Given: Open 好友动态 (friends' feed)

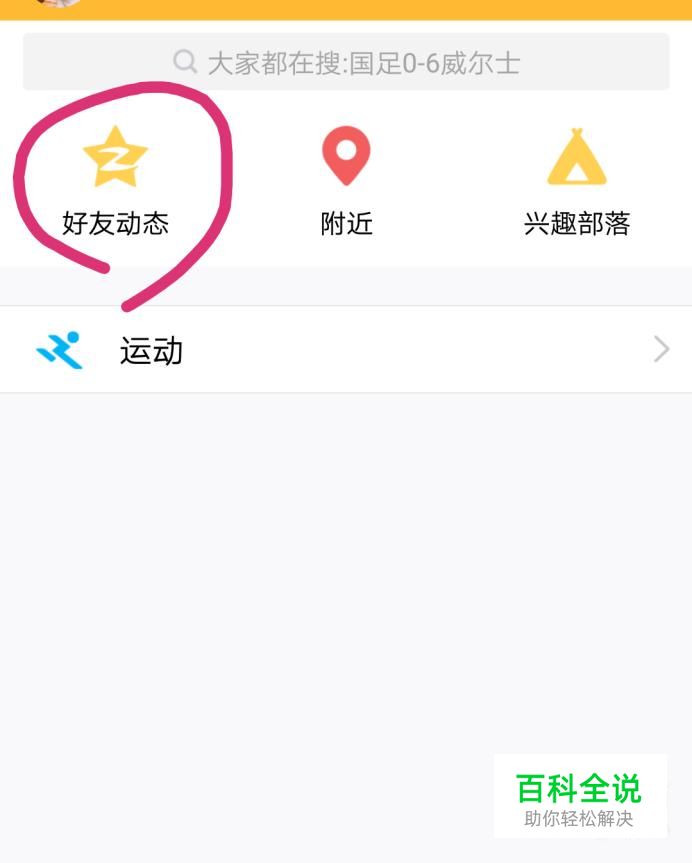Looking at the screenshot, I should click(x=115, y=180).
